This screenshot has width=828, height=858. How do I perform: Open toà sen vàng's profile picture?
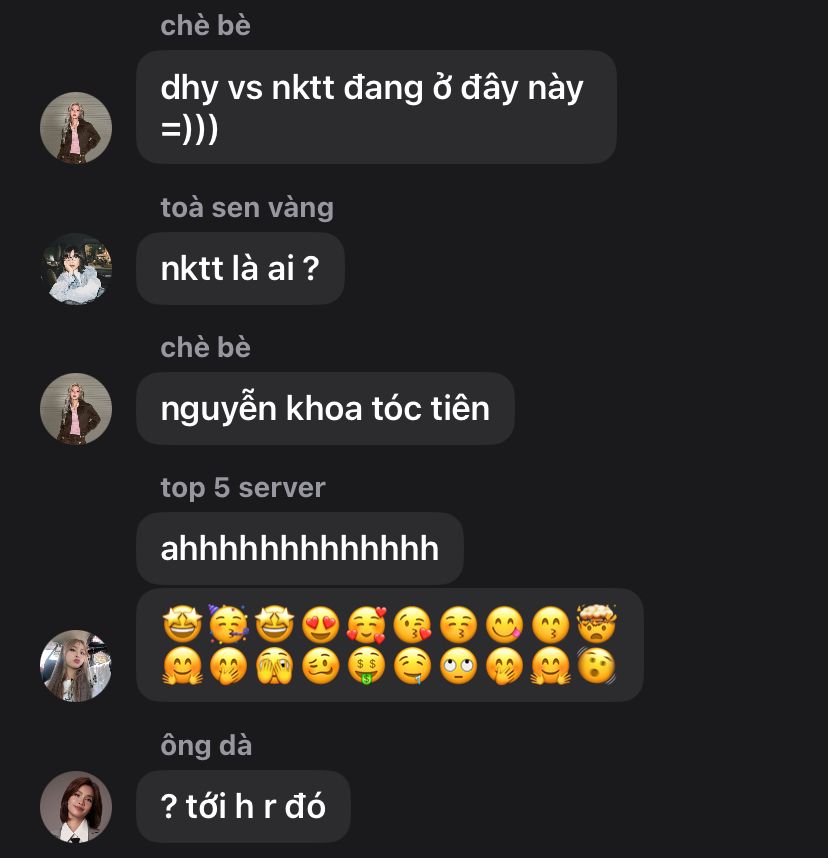76,269
